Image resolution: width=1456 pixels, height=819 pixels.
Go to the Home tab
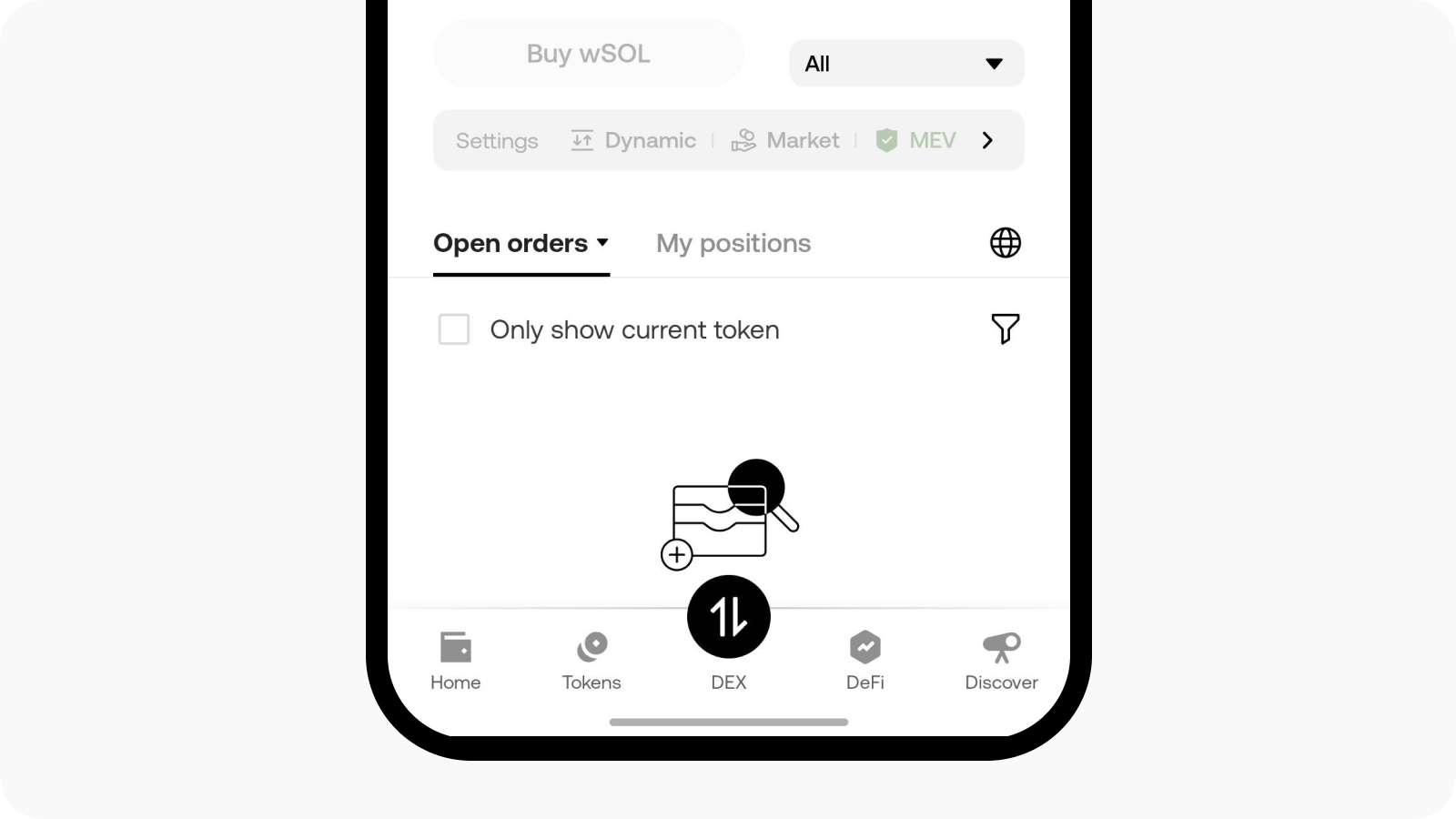[x=455, y=661]
